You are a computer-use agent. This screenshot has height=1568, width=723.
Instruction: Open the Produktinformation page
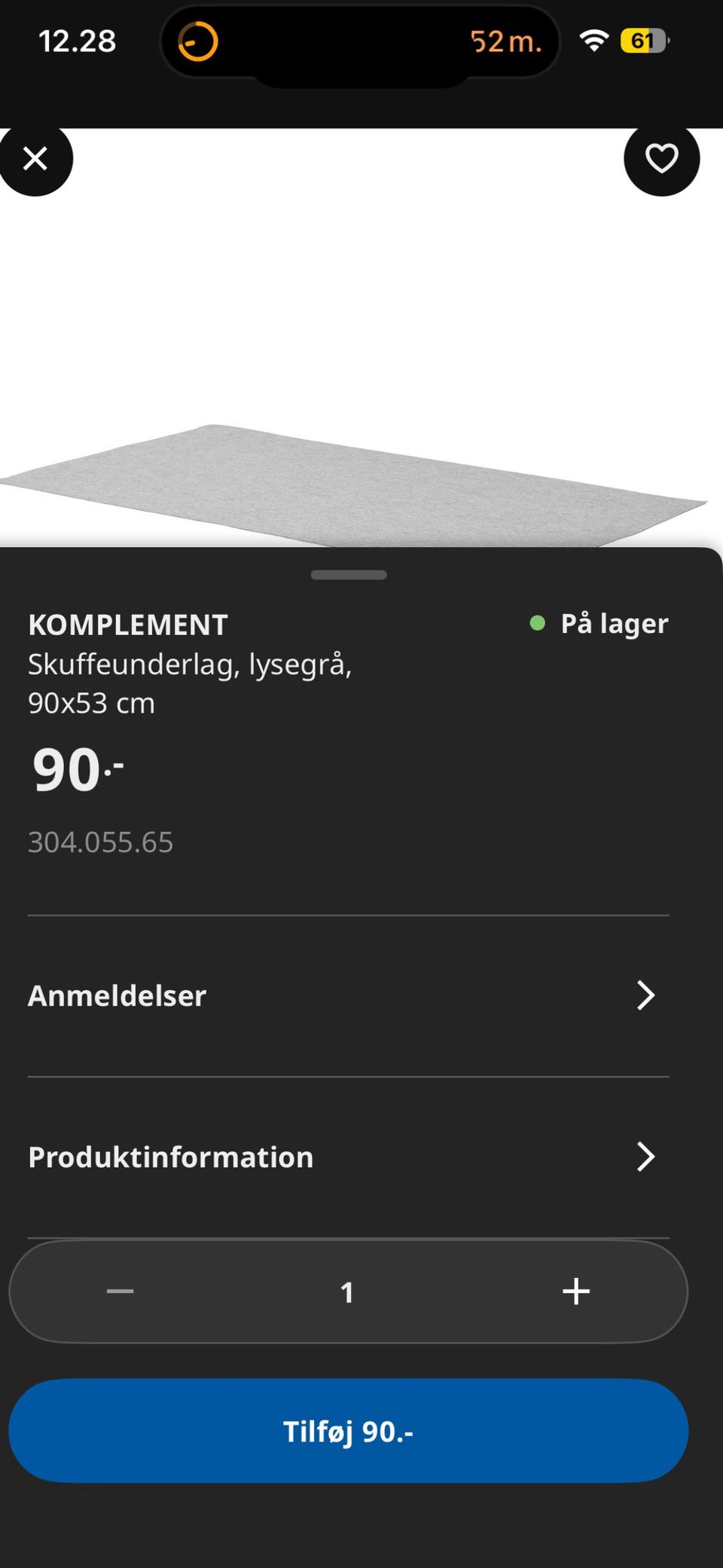point(348,1157)
